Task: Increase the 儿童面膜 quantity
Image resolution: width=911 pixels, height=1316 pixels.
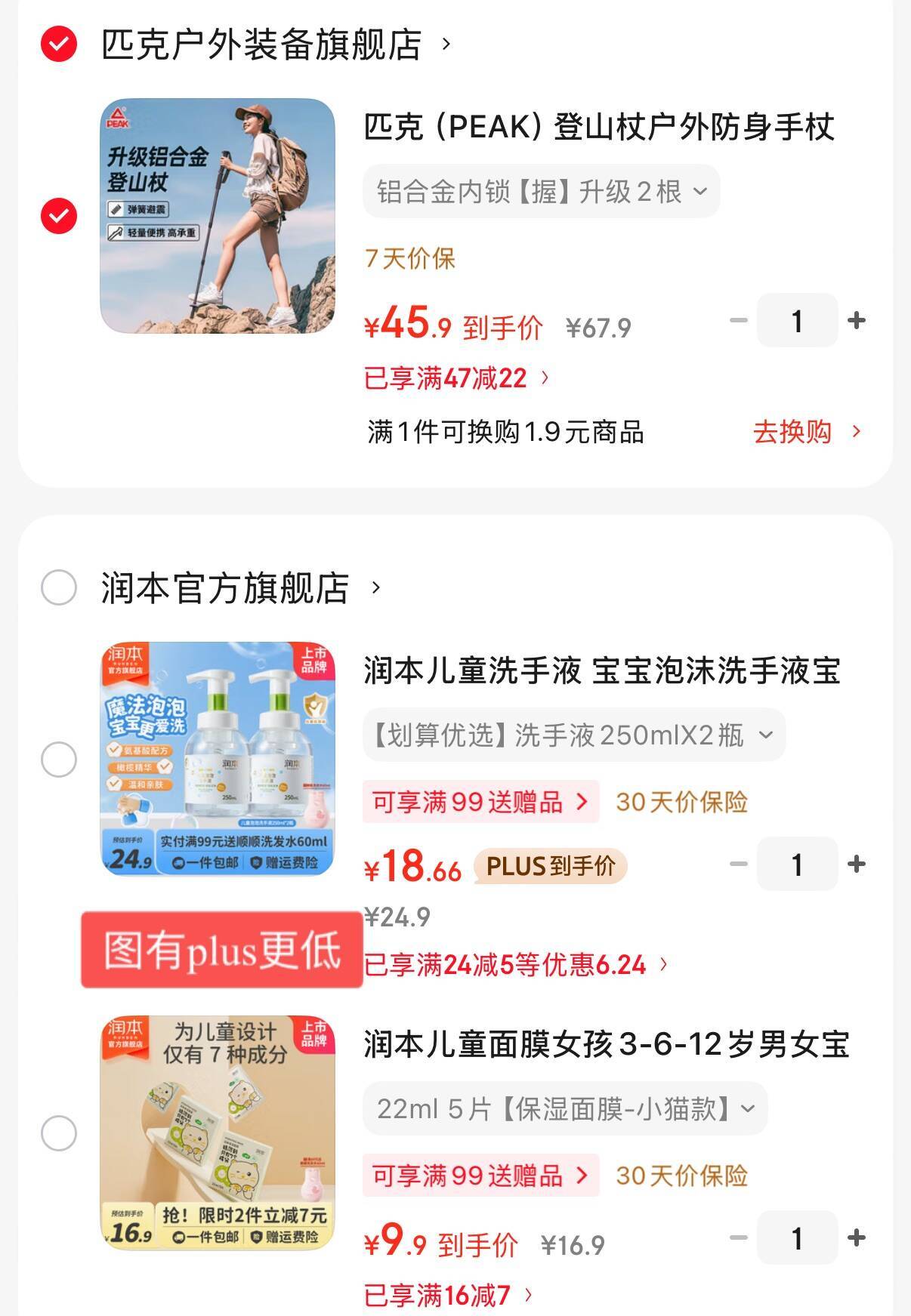Action: (856, 1238)
